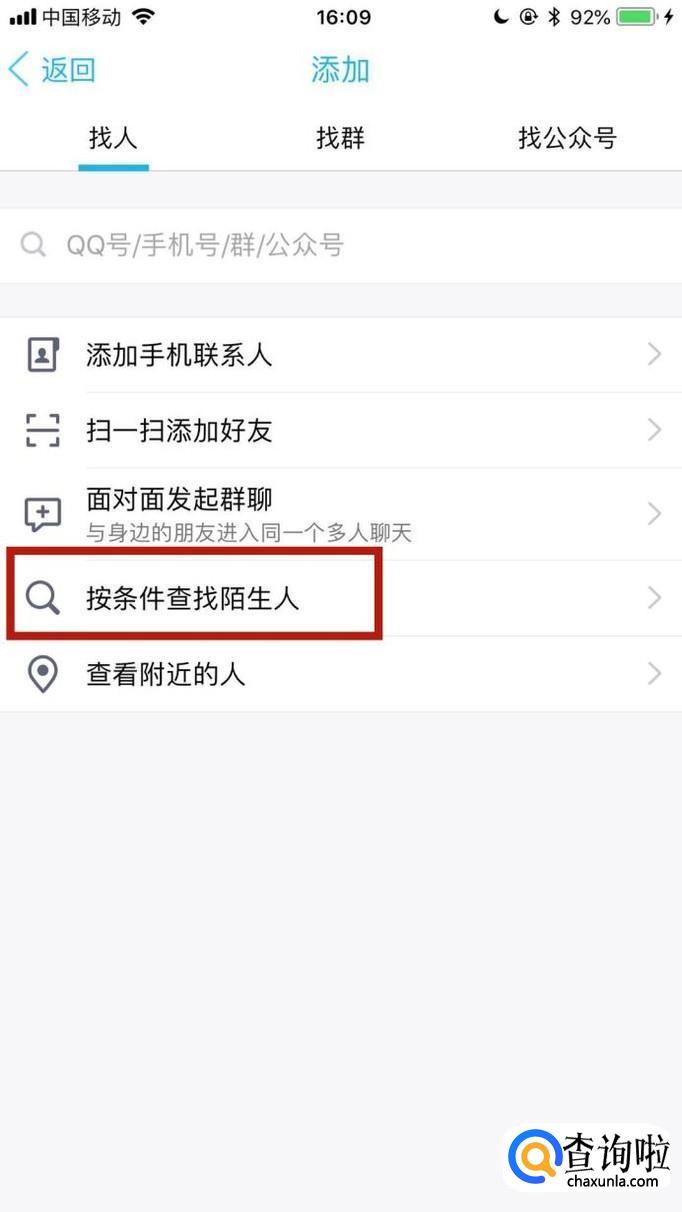This screenshot has width=682, height=1212.
Task: Open 添加手机联系人
Action: pyautogui.click(x=340, y=355)
